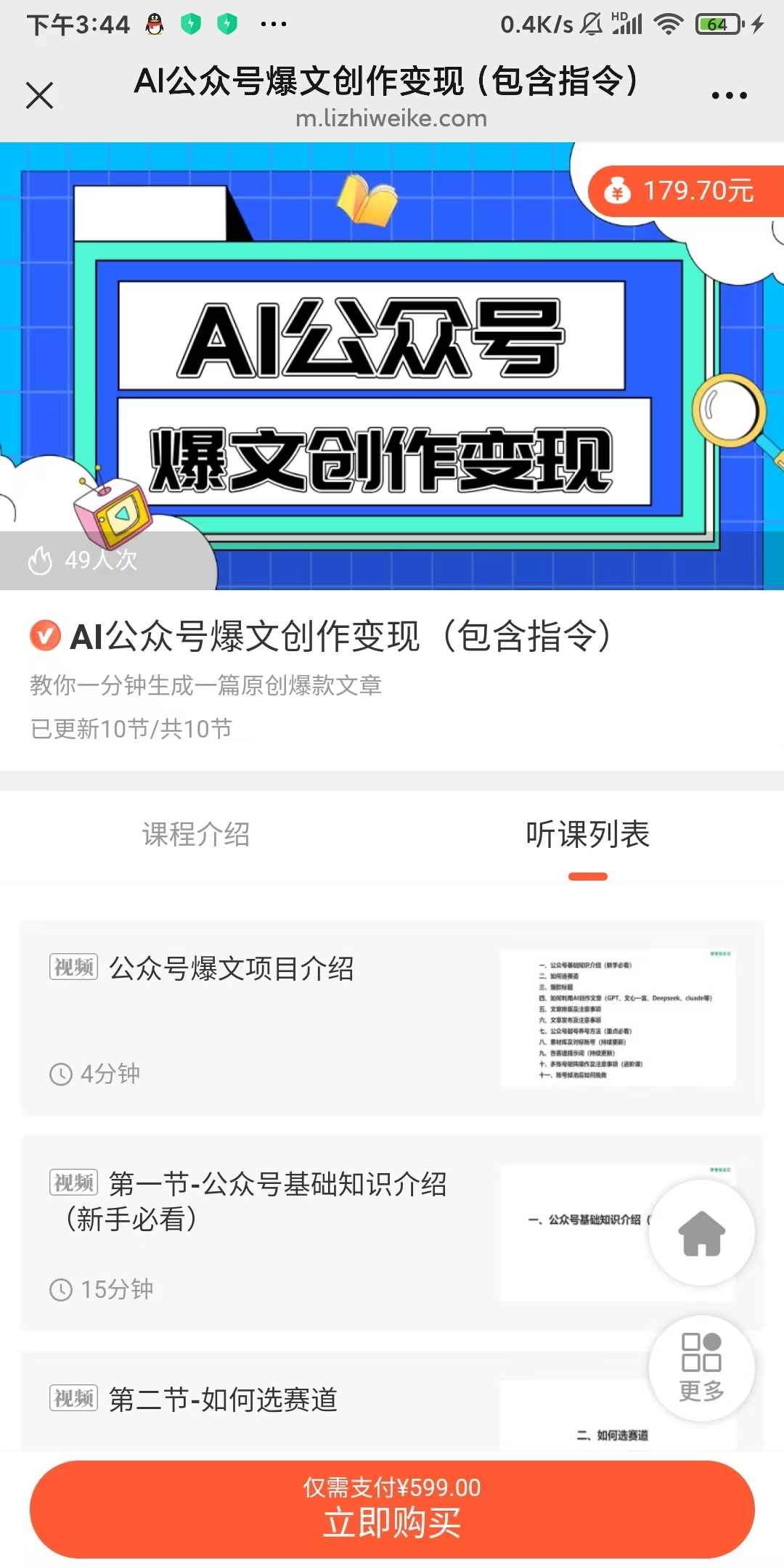
Task: Open lesson 公众号爆文项目介绍
Action: [290, 1016]
